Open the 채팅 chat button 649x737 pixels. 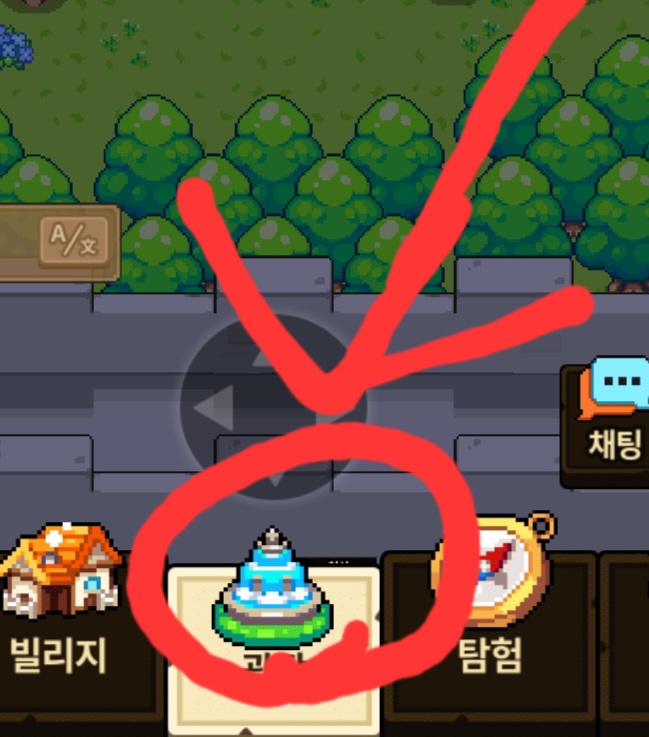[x=606, y=424]
